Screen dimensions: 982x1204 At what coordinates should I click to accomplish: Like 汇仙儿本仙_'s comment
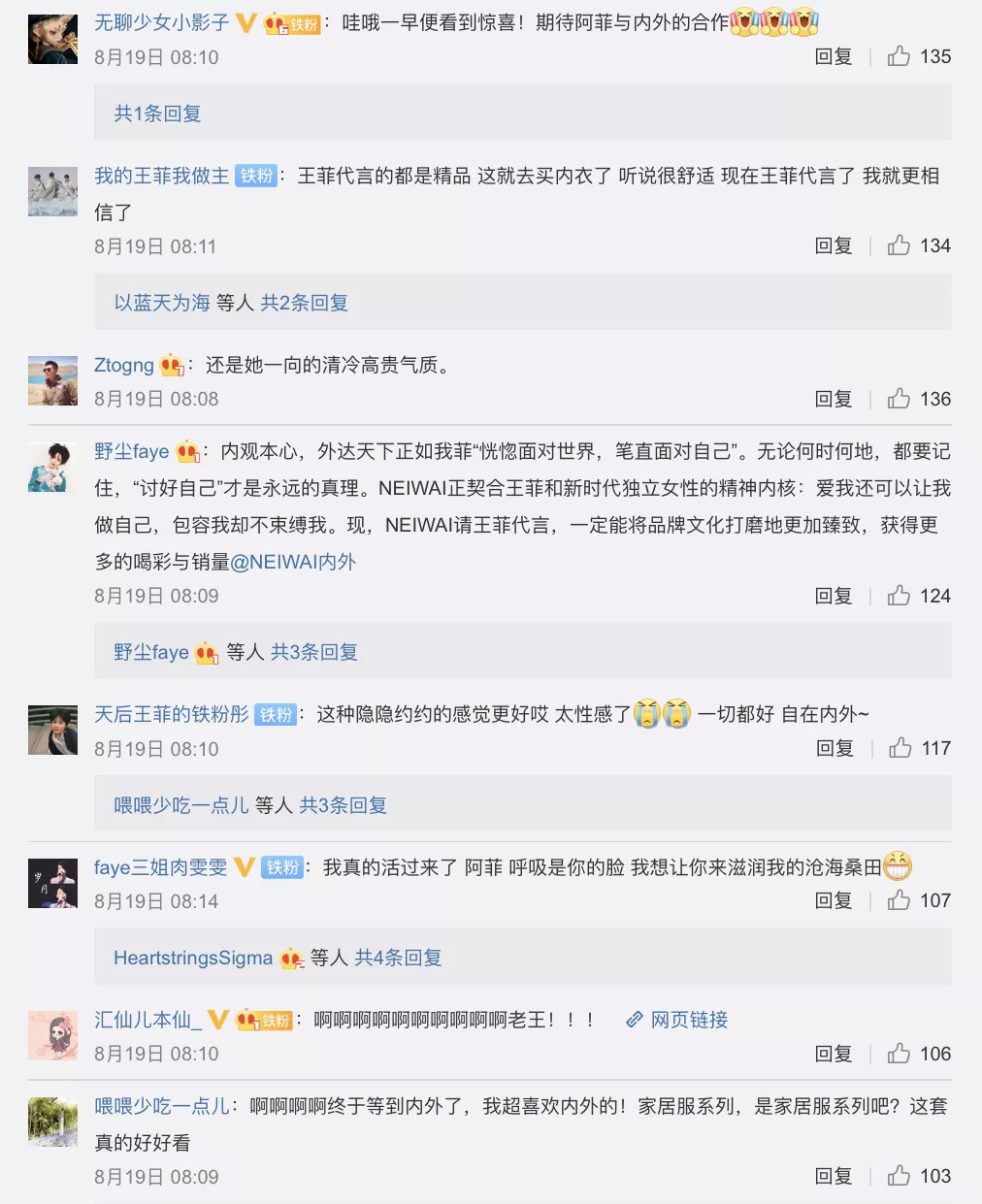tap(900, 1054)
